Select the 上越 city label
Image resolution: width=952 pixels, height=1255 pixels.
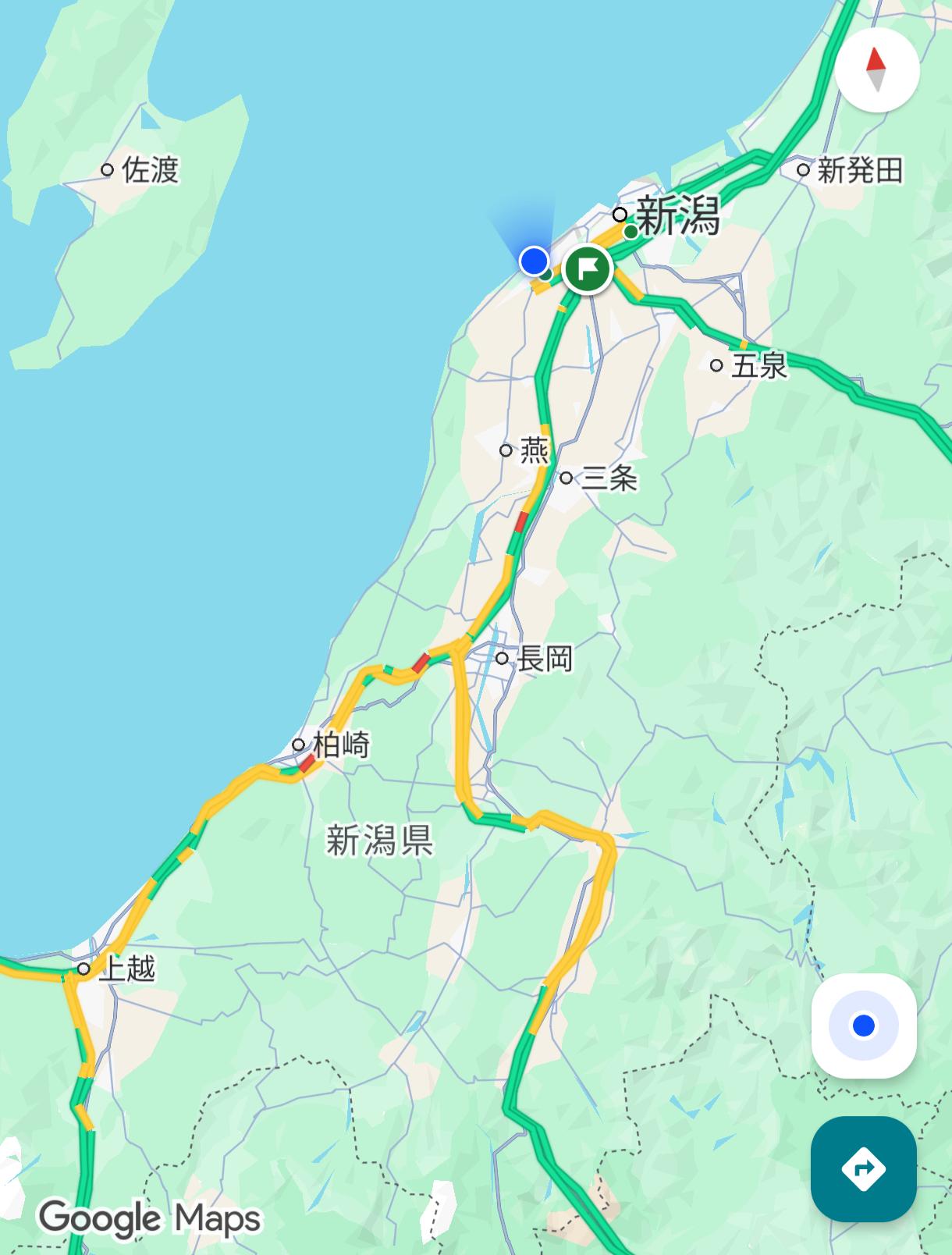127,969
